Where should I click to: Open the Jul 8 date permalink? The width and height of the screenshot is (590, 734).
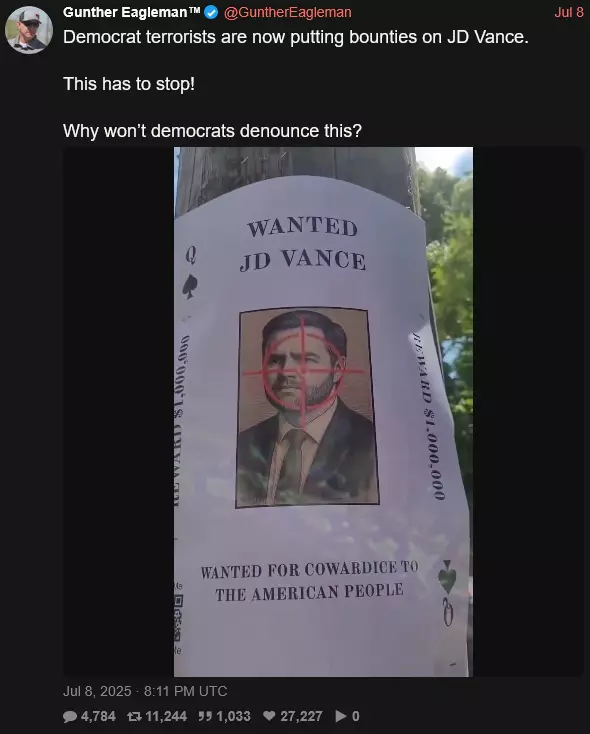coord(569,12)
